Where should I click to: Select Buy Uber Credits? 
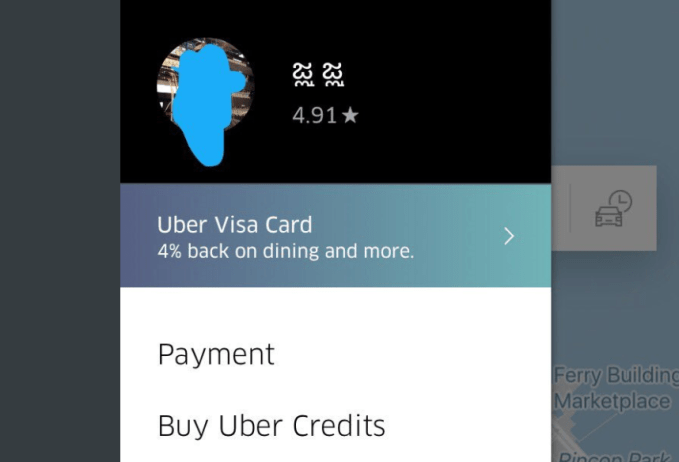point(271,425)
